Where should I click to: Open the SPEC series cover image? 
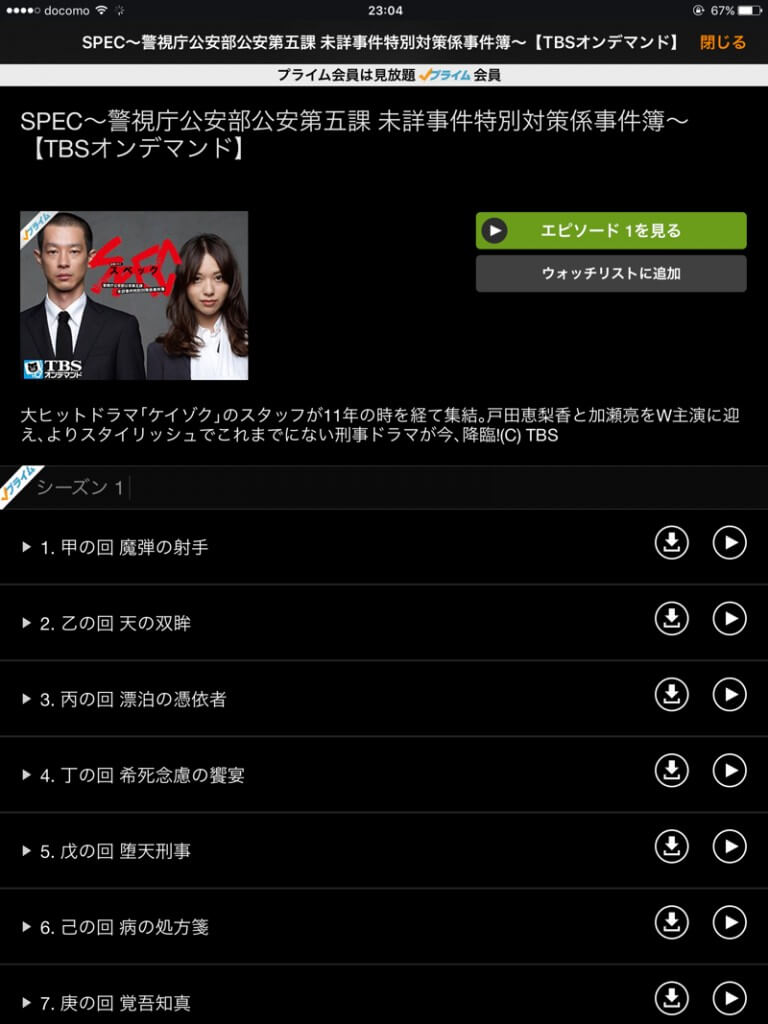(134, 295)
